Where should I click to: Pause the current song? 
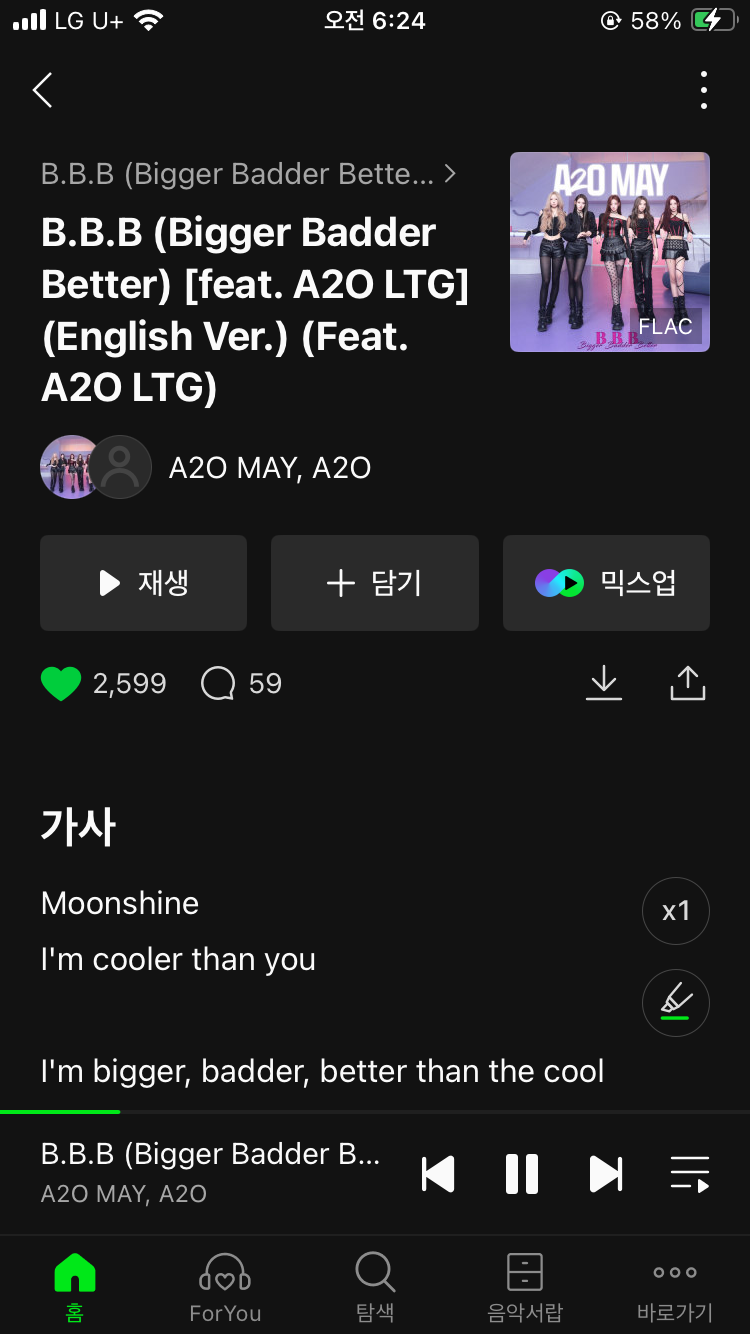tap(522, 1173)
